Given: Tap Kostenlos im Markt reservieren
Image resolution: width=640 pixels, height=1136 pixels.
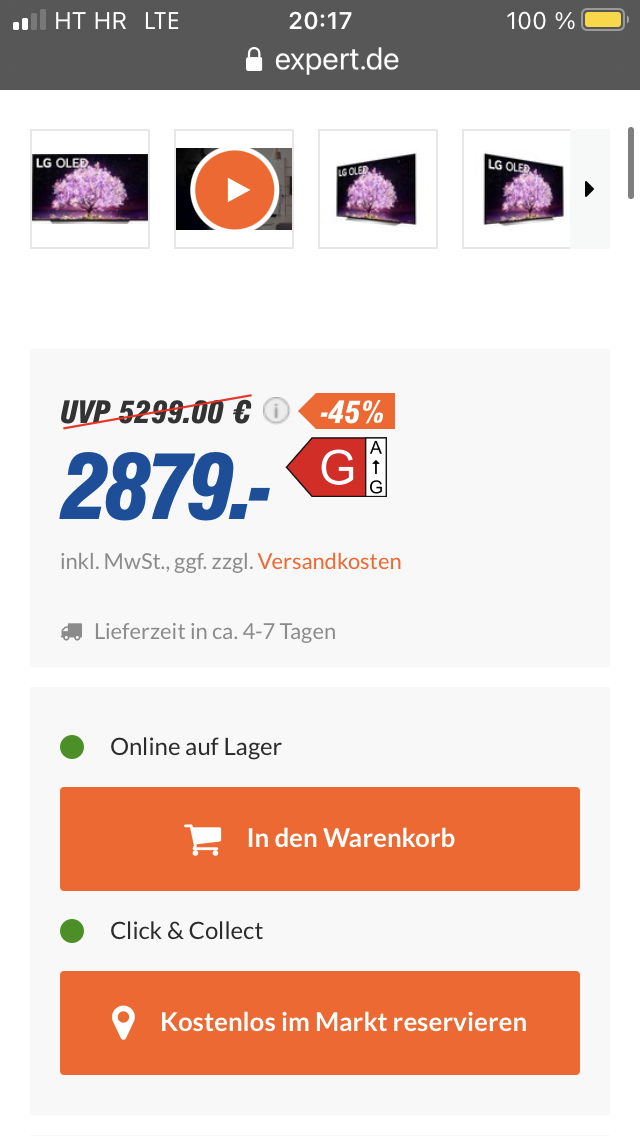Looking at the screenshot, I should tap(320, 1022).
